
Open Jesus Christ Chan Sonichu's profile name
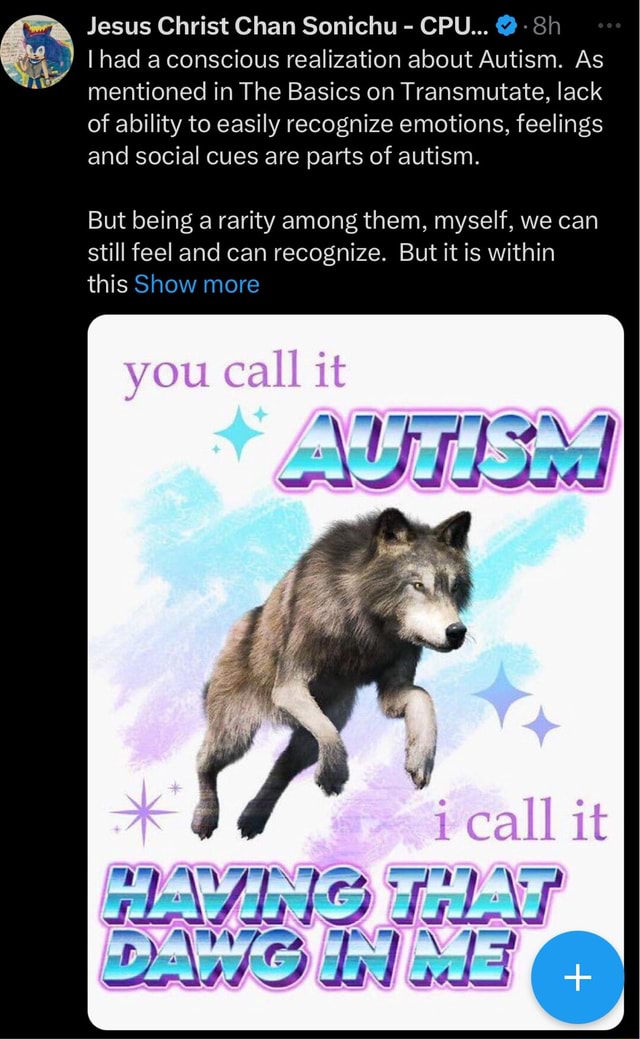tap(288, 28)
